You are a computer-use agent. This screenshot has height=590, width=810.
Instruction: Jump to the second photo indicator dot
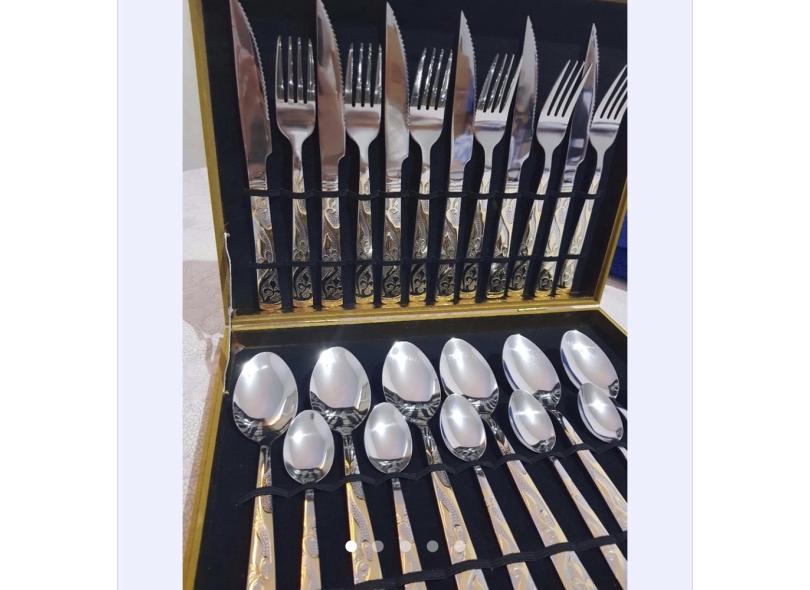[378, 546]
